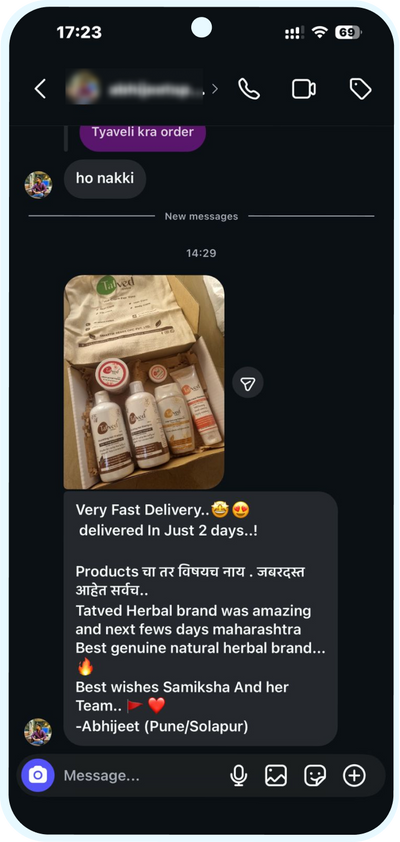Tap the sender avatar beside ho nakki
Viewport: 400px width, 842px height.
pos(38,185)
